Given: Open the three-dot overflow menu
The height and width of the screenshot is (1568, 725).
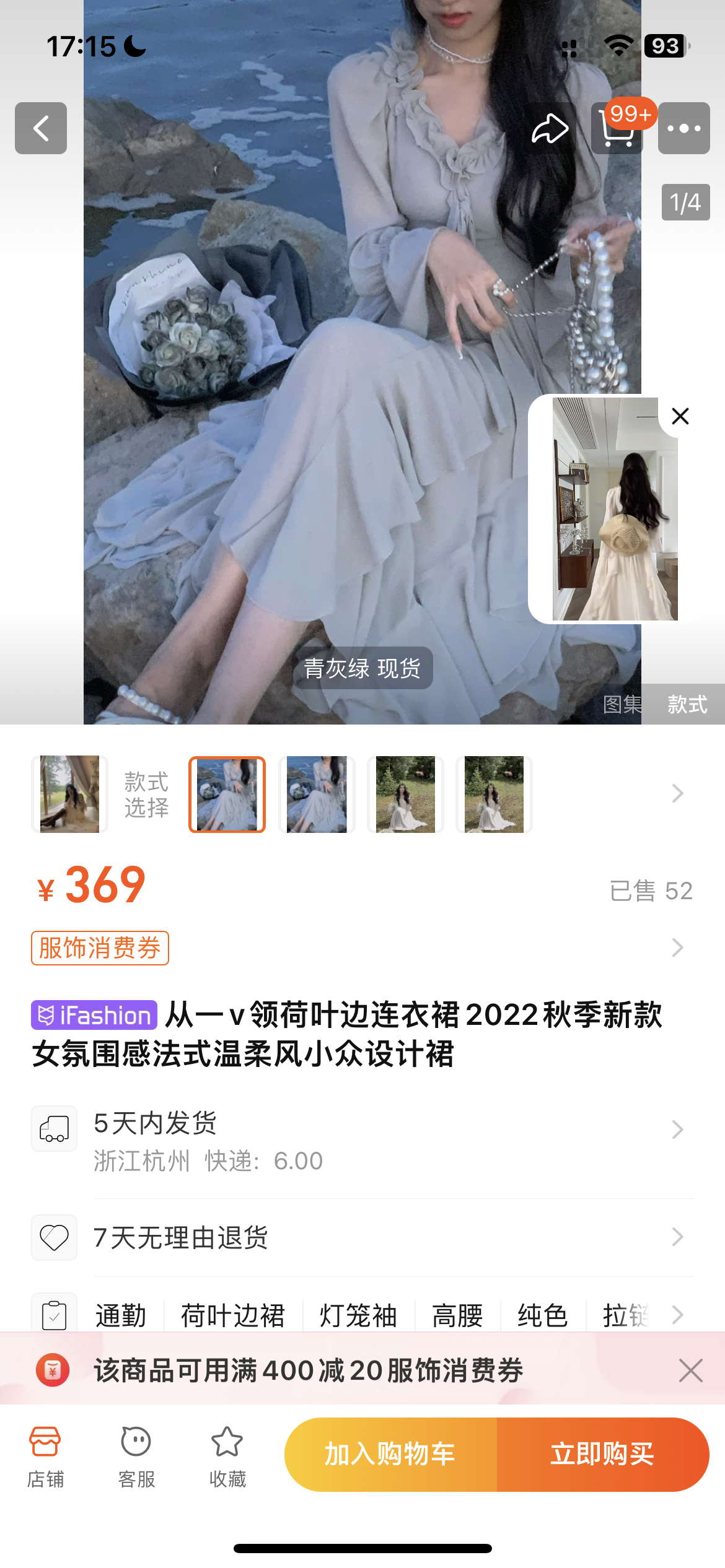Looking at the screenshot, I should [683, 128].
